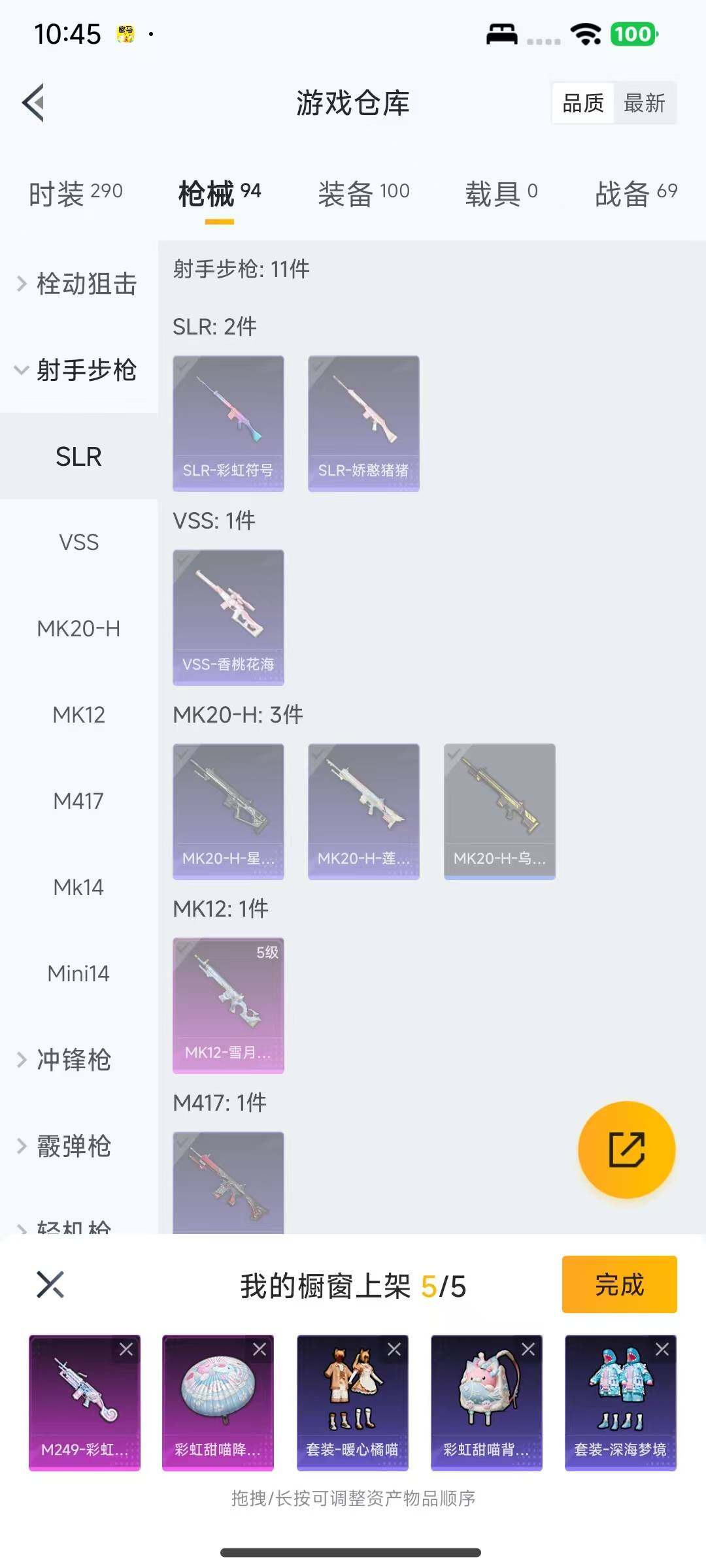Expand the 冲锋枪 category
The image size is (706, 1568).
point(73,1060)
